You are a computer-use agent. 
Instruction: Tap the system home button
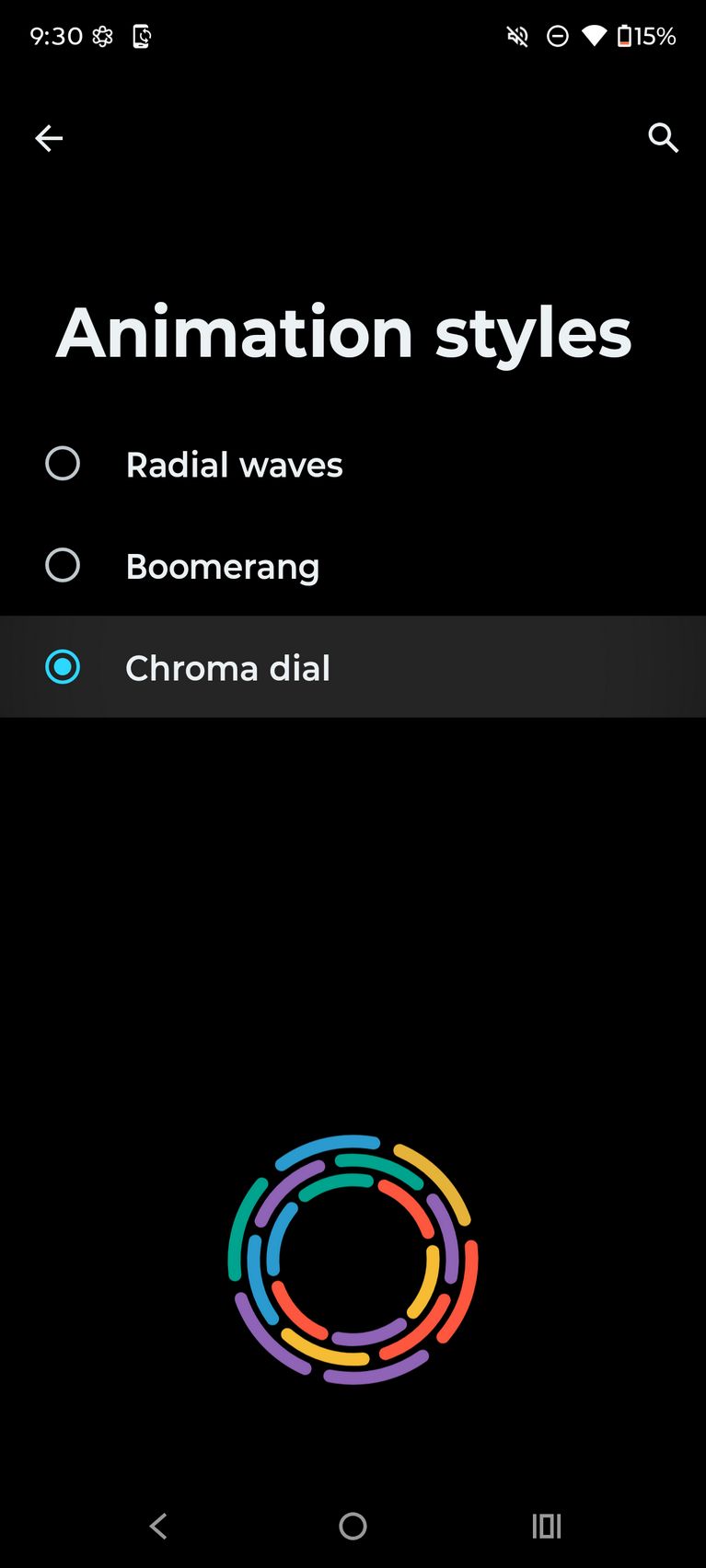click(353, 1526)
